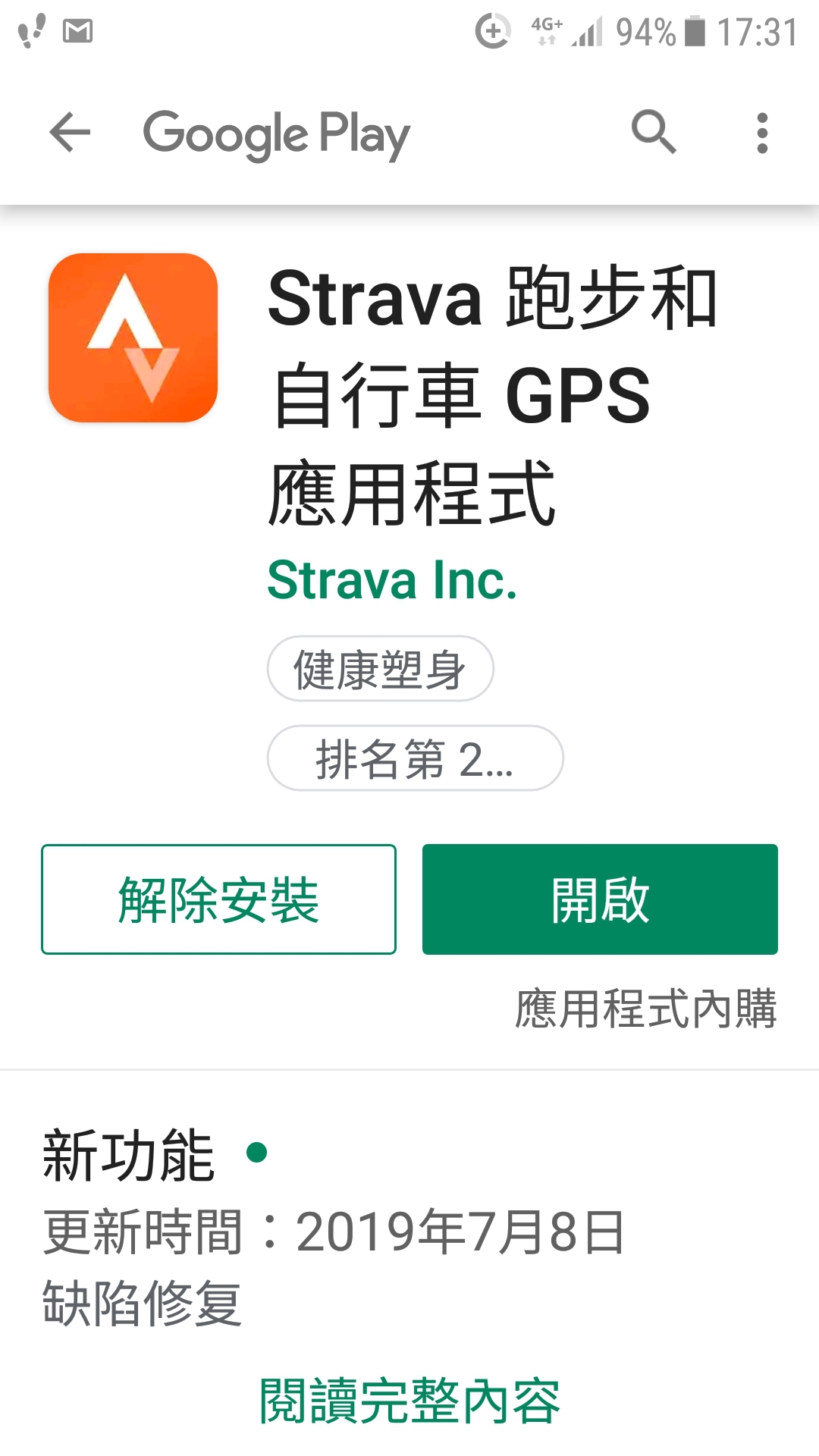
Task: Go back using the arrow icon
Action: pos(70,132)
